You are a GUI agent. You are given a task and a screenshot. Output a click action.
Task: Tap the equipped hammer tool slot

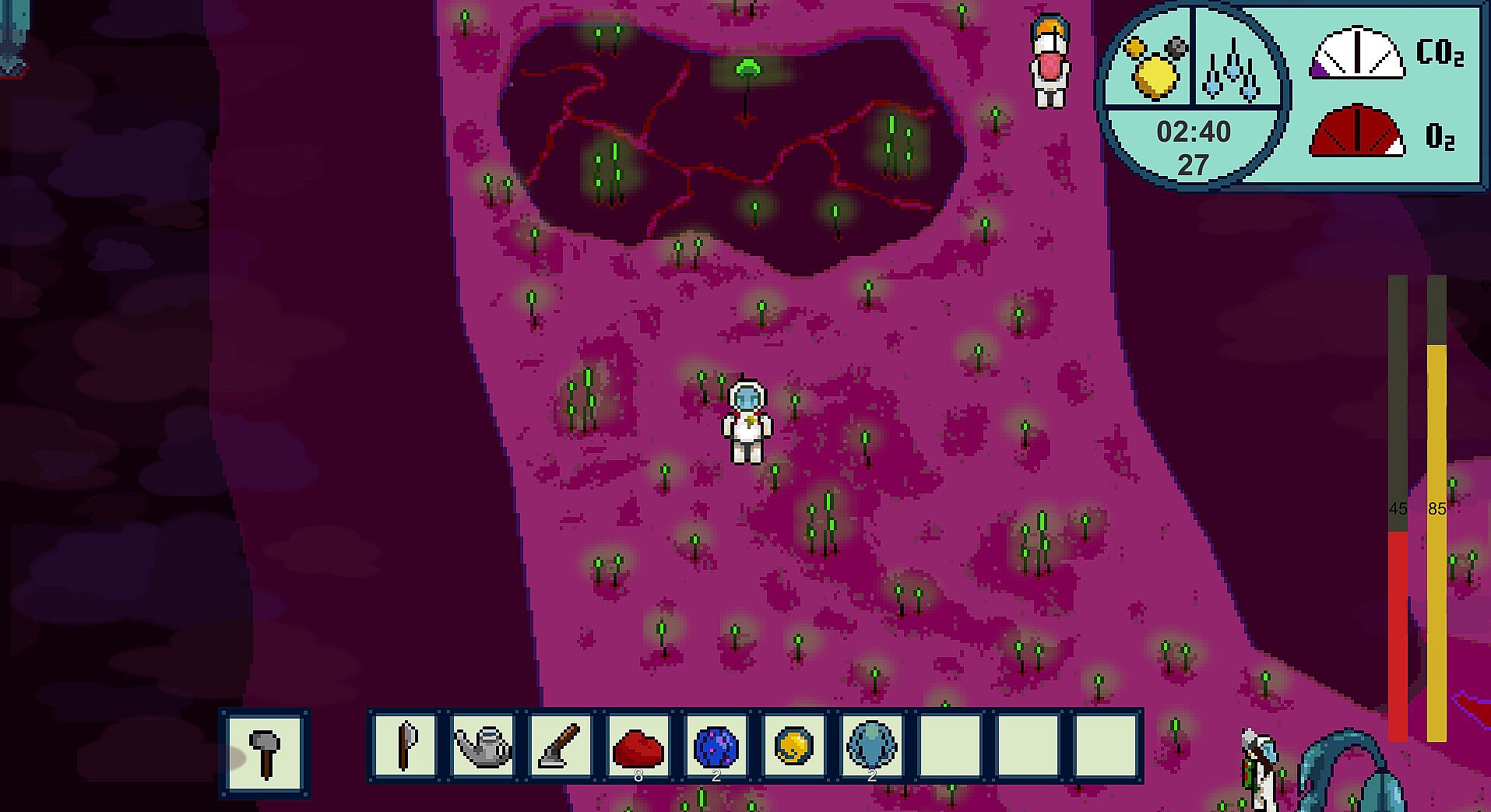(265, 752)
